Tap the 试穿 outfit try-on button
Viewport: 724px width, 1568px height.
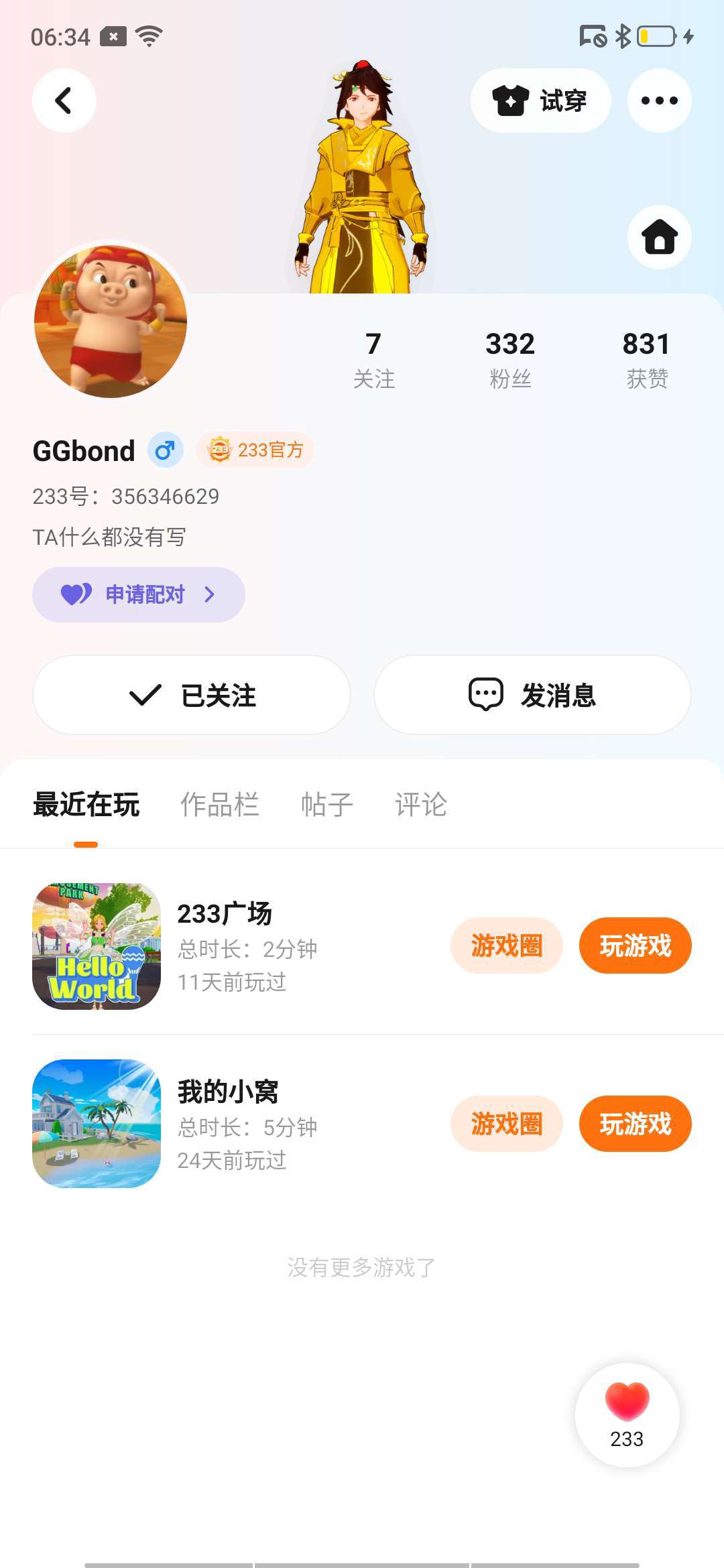[540, 101]
